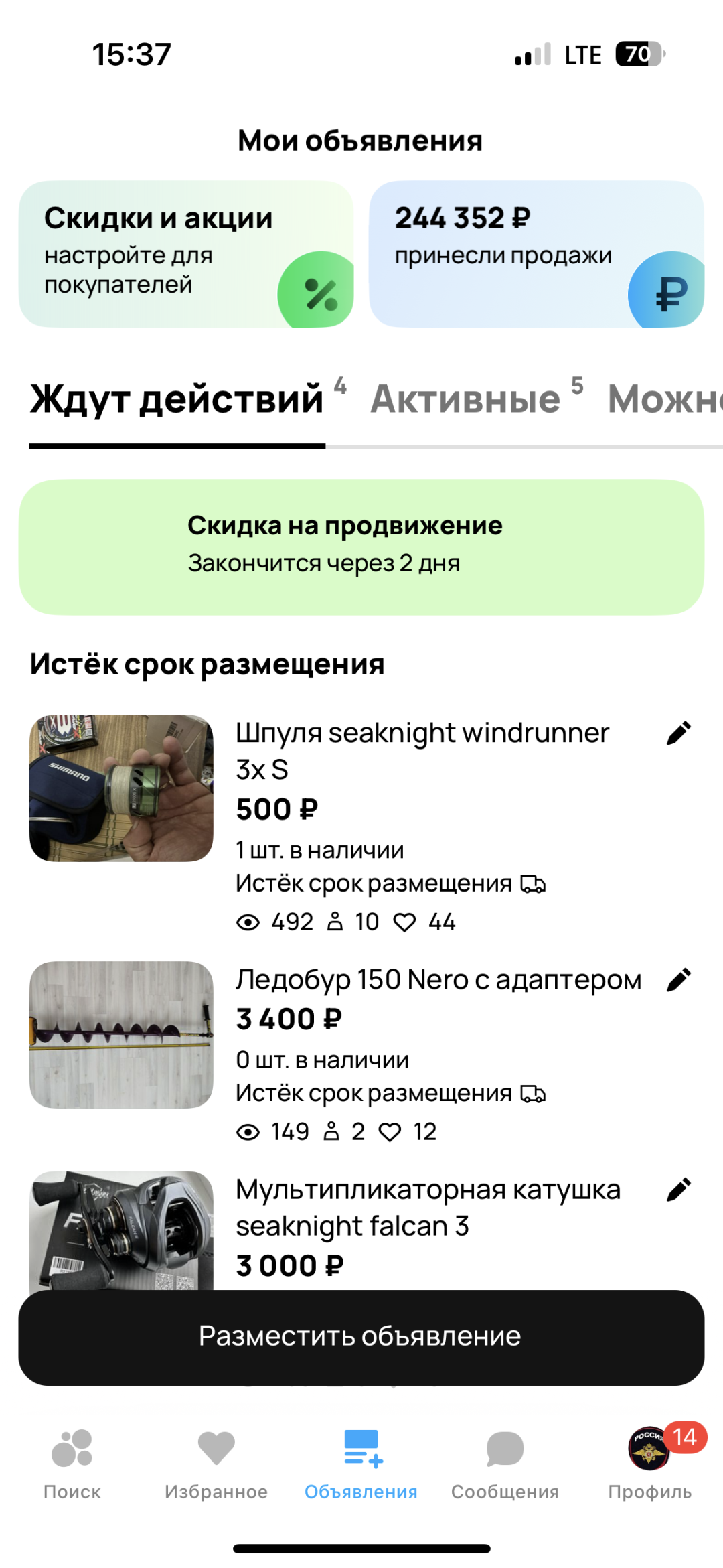The width and height of the screenshot is (723, 1568).
Task: Open the delivery truck icon on Шпуля listing
Action: point(532,883)
